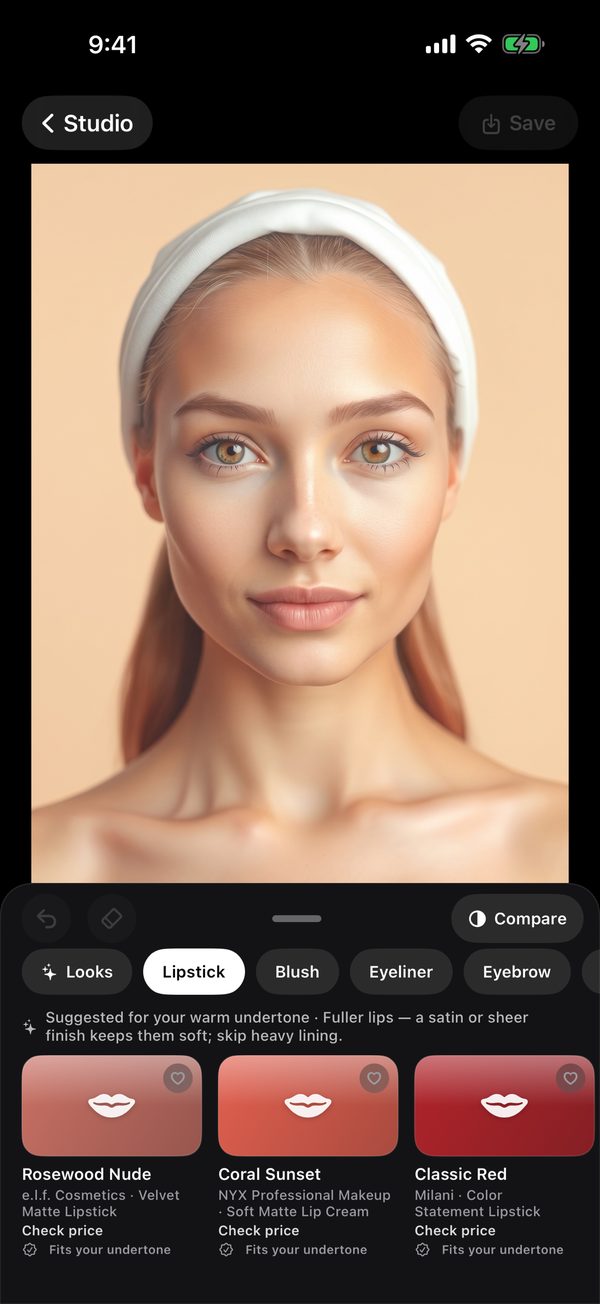The image size is (600, 1304).
Task: Check price for Classic Red
Action: pyautogui.click(x=454, y=1231)
